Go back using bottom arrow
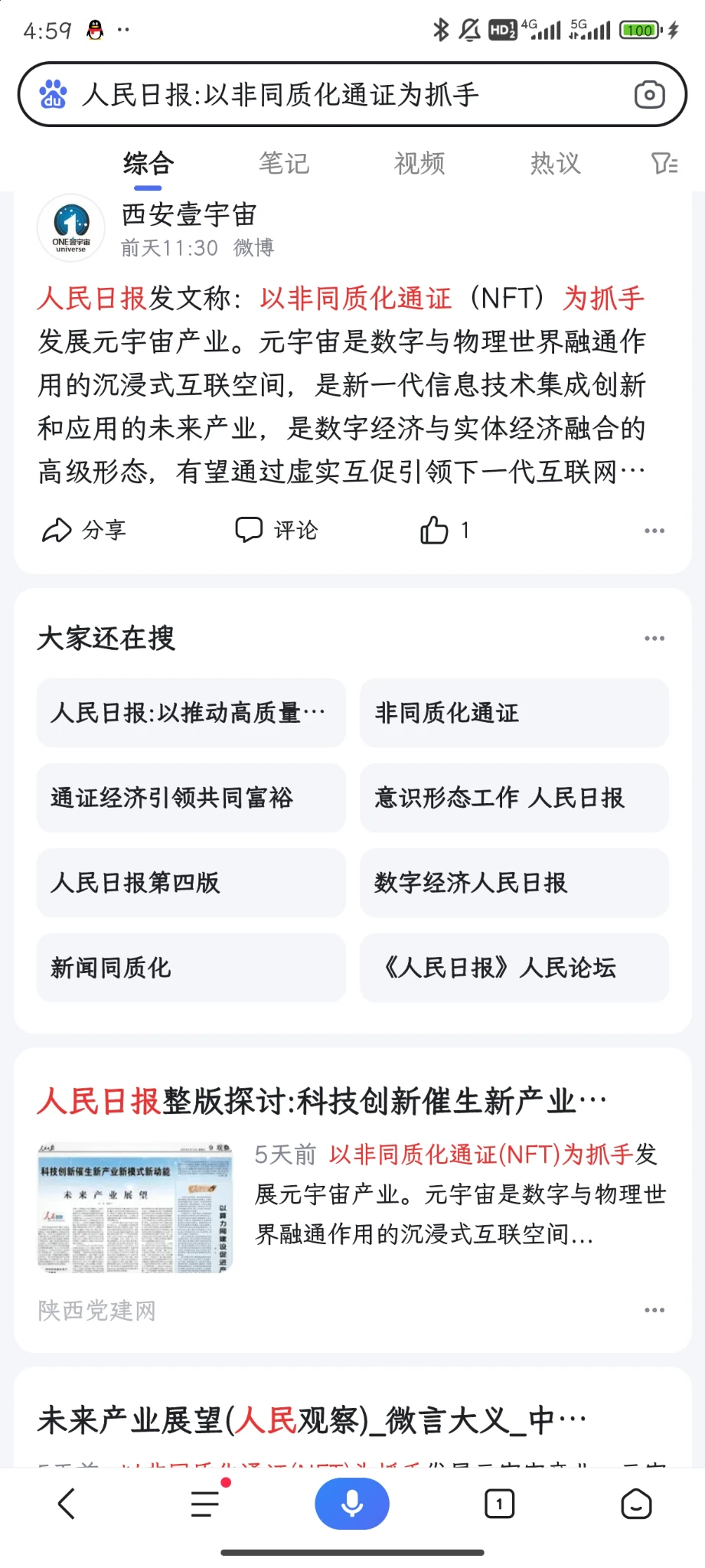Screen dimensions: 705x1568 pyautogui.click(x=67, y=1504)
